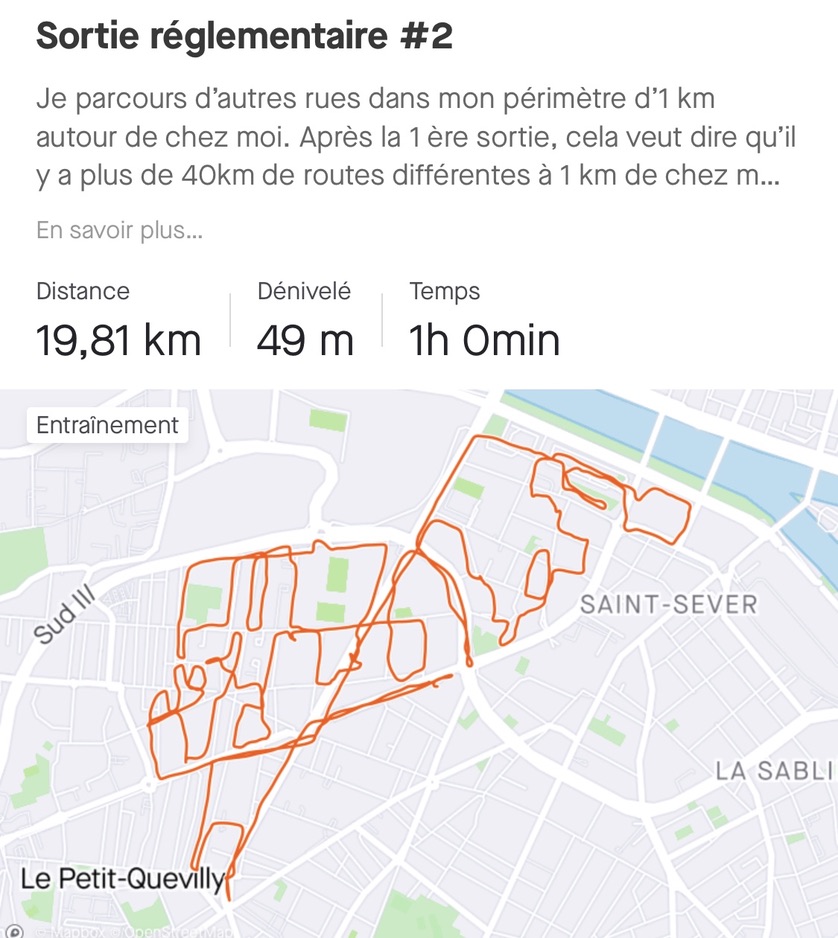Screen dimensions: 838x938
Task: Expand description with 'En savoir plus...'
Action: click(119, 230)
